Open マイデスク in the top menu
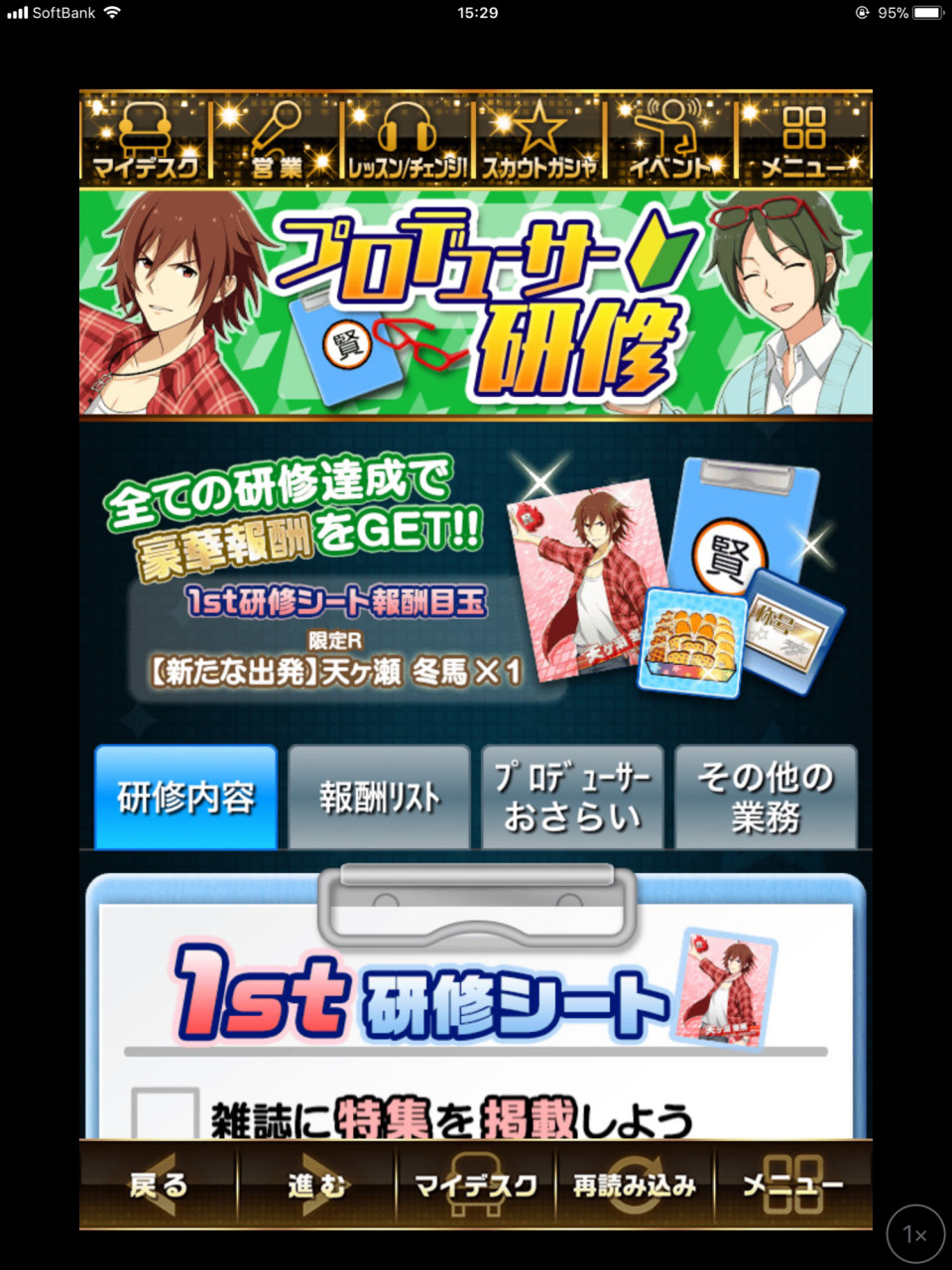The width and height of the screenshot is (952, 1270). tap(145, 140)
